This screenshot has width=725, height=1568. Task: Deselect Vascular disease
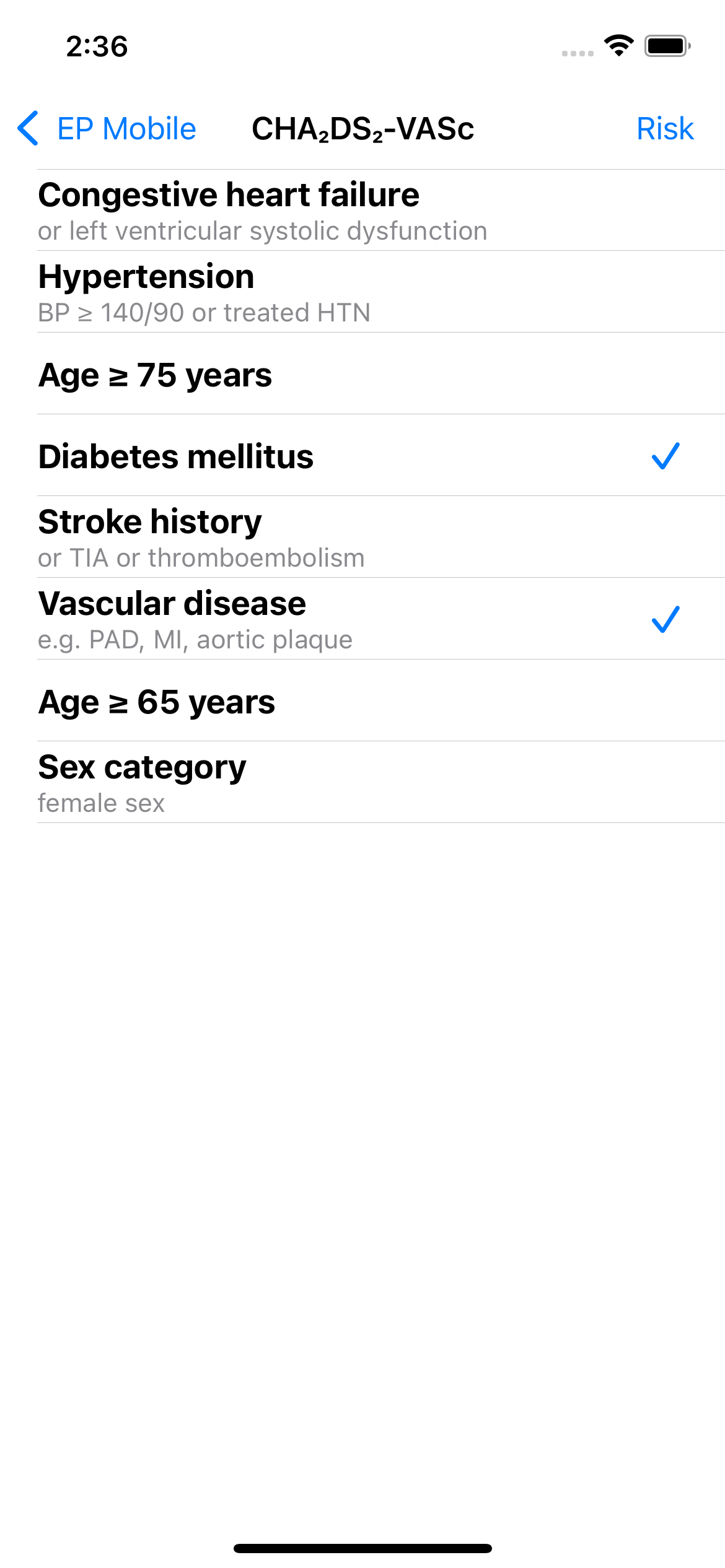pos(362,619)
